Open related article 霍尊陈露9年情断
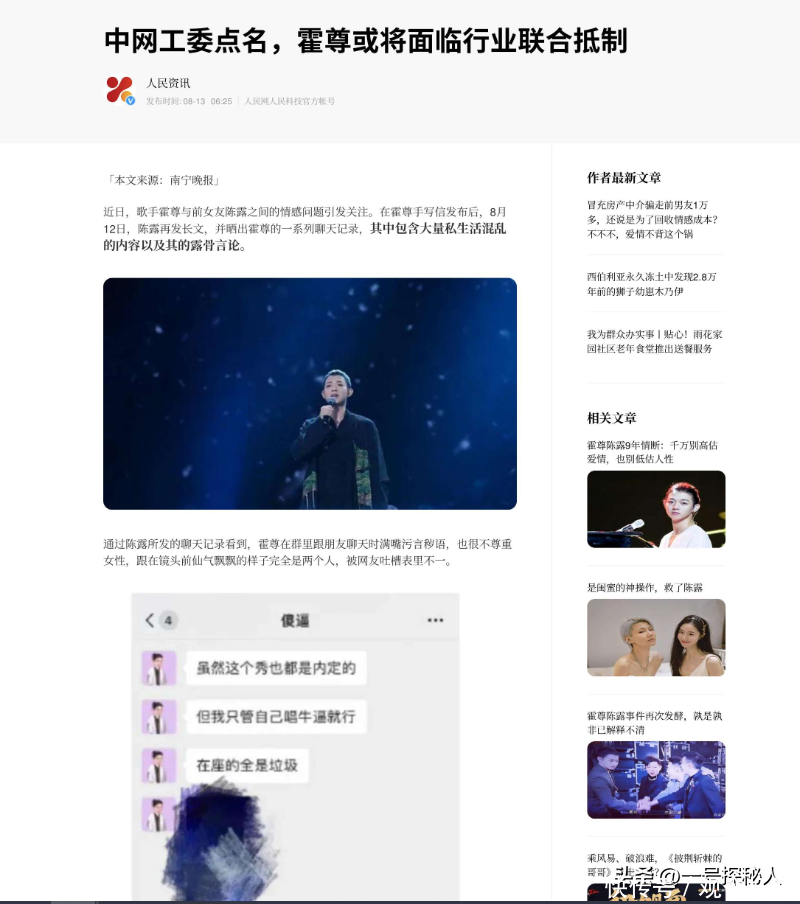The width and height of the screenshot is (800, 904). click(652, 451)
